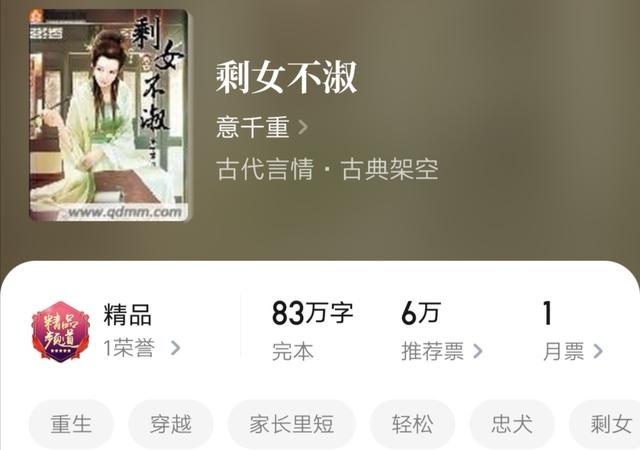Viewport: 640px width, 450px height.
Task: Open the 古代言情 · 古典架空 category
Action: click(x=327, y=168)
